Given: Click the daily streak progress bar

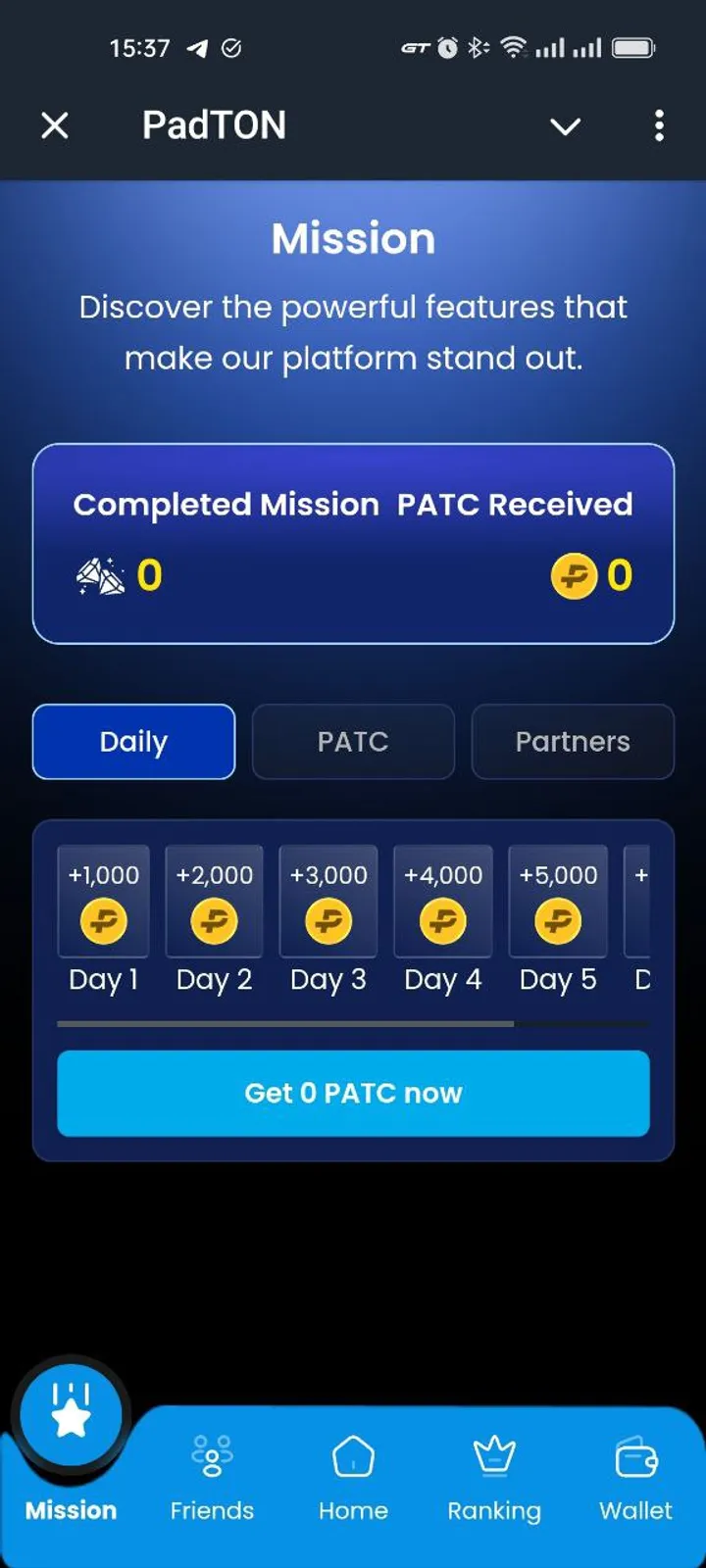Looking at the screenshot, I should (x=353, y=1023).
